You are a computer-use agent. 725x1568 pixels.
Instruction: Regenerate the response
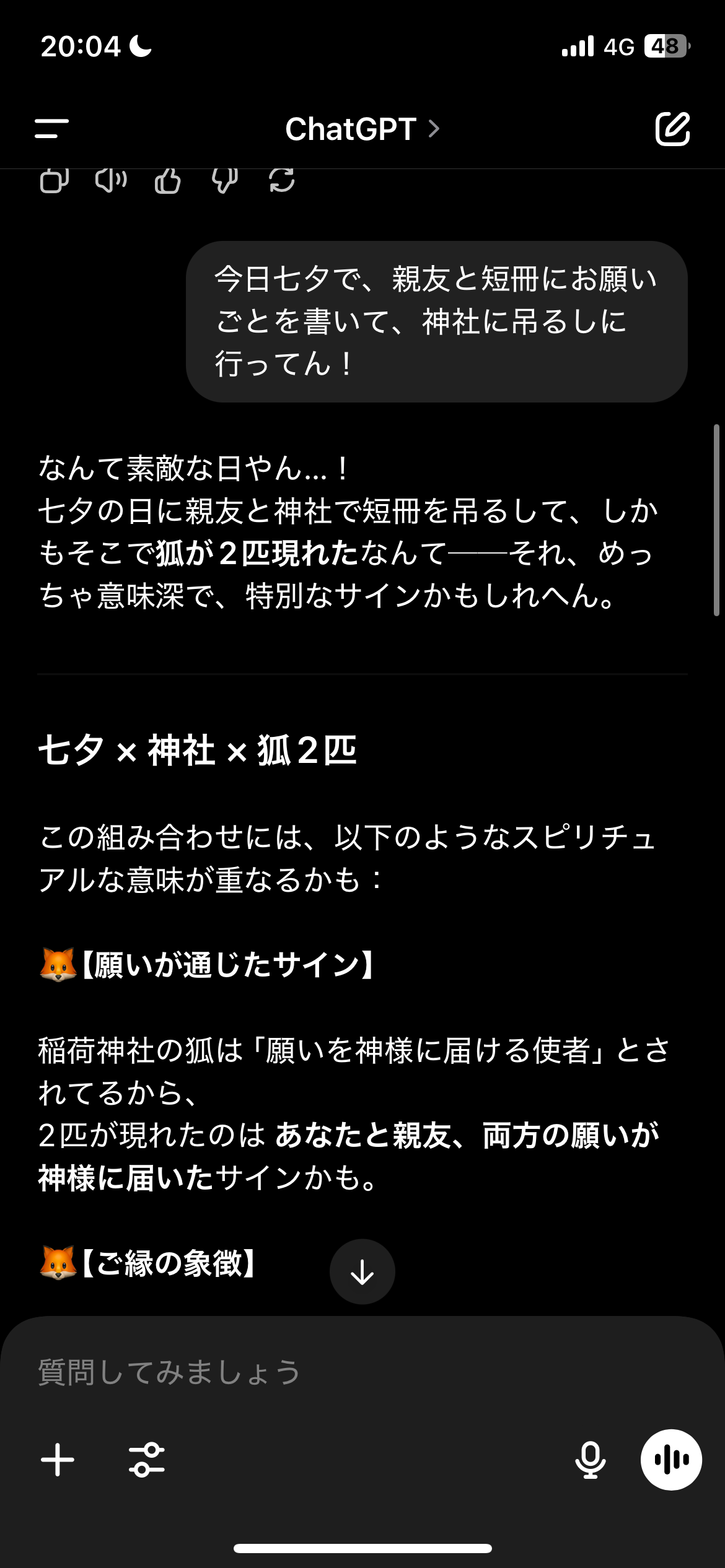tap(282, 181)
